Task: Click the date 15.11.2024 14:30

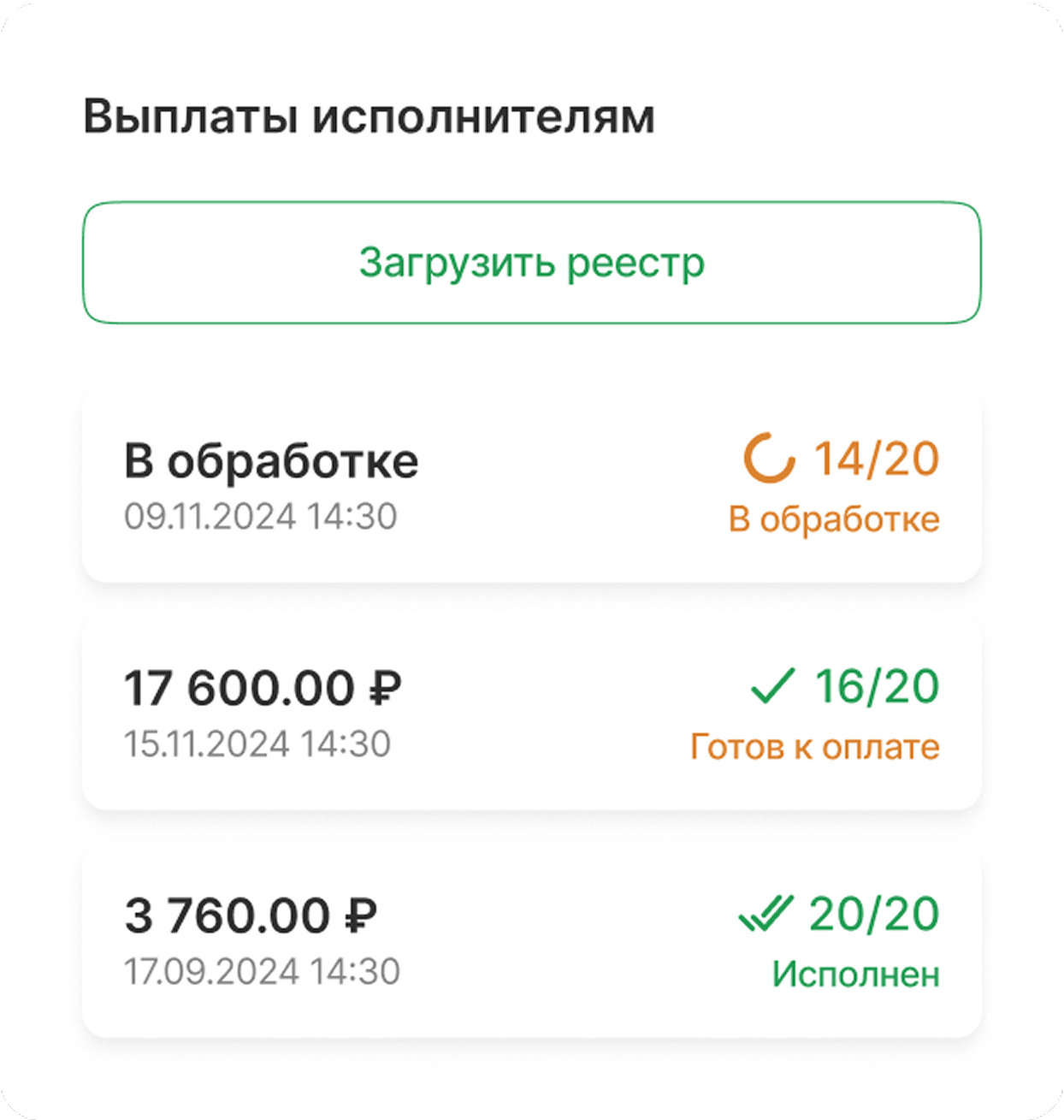Action: tap(257, 742)
